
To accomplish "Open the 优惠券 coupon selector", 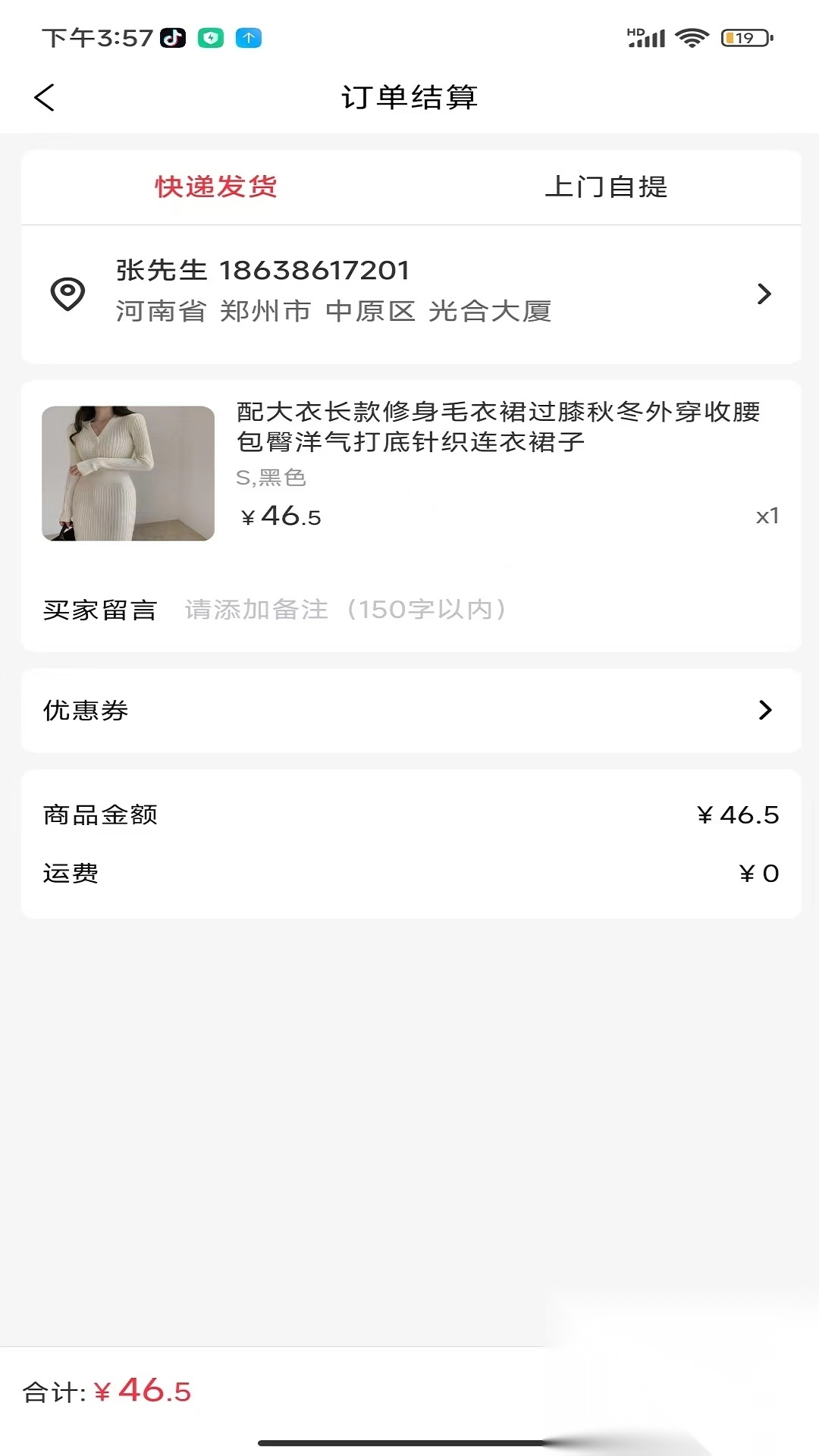I will pos(409,711).
